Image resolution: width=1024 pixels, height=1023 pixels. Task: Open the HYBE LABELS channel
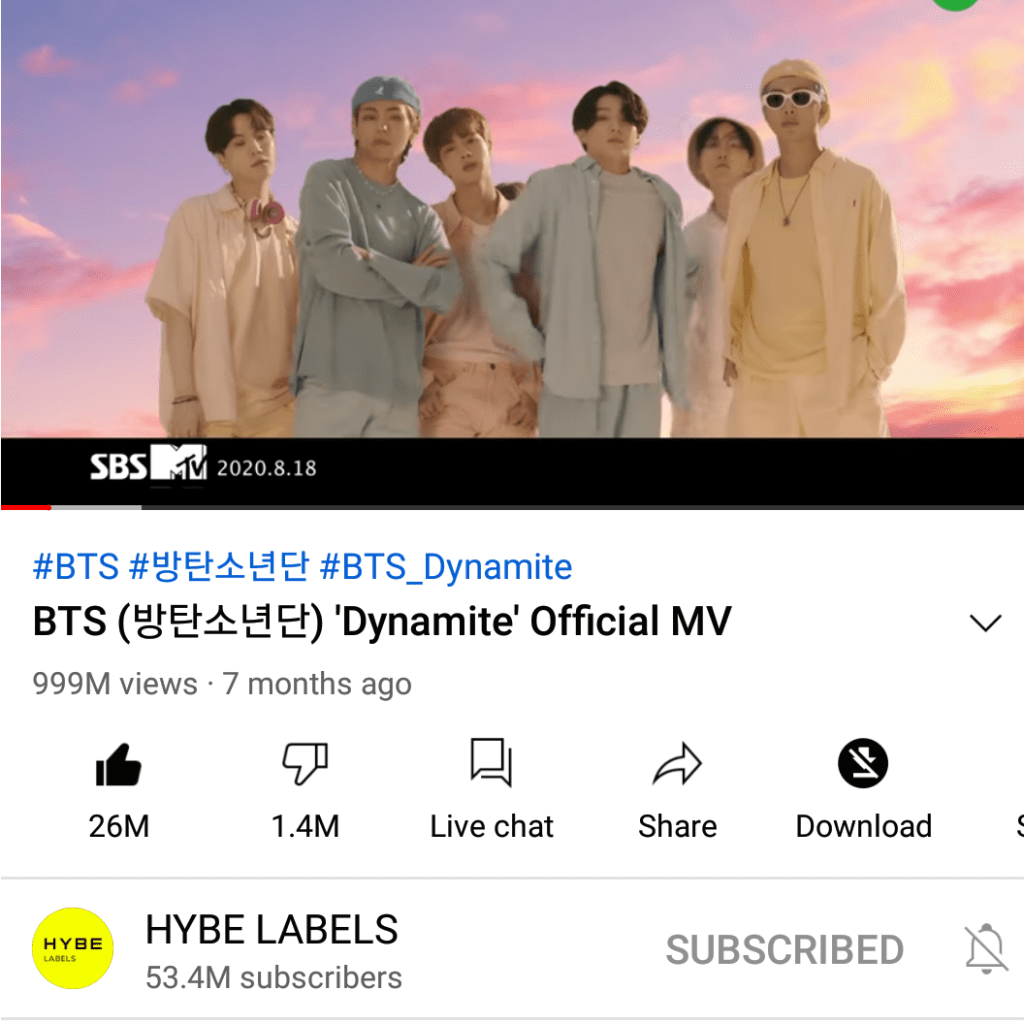pyautogui.click(x=271, y=930)
